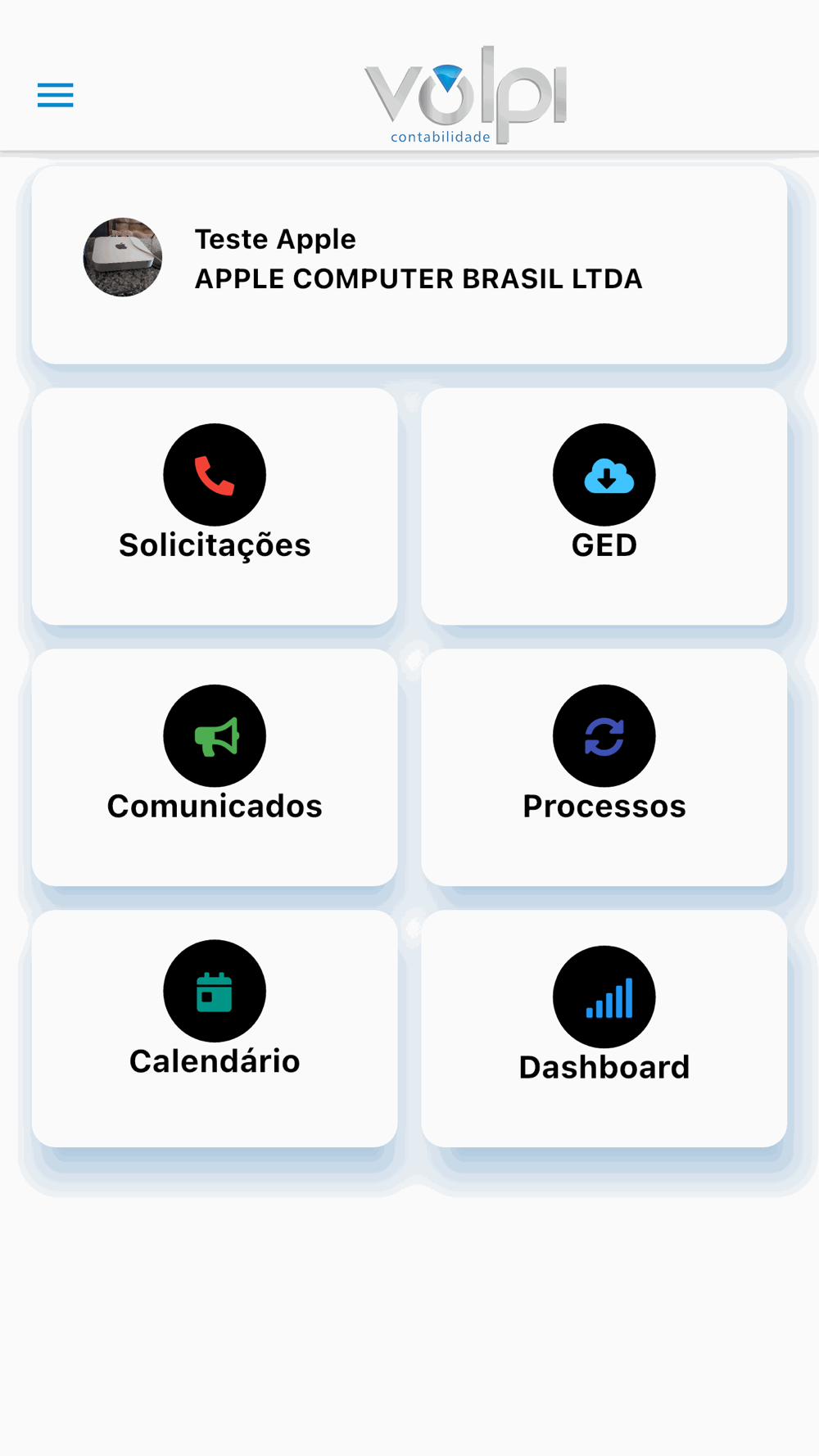Open the Processos card
This screenshot has height=1456, width=819.
[x=604, y=767]
